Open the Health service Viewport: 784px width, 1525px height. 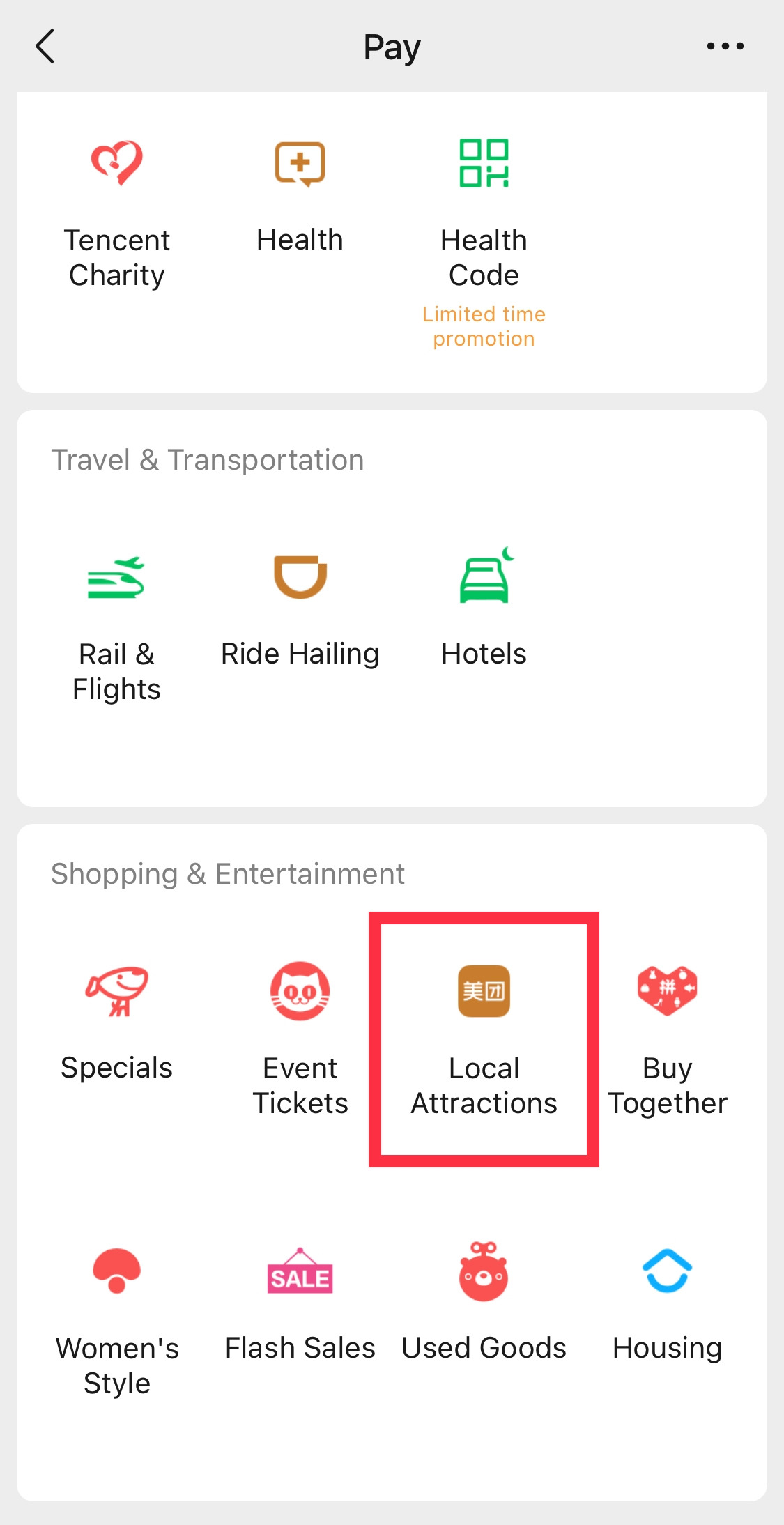300,197
